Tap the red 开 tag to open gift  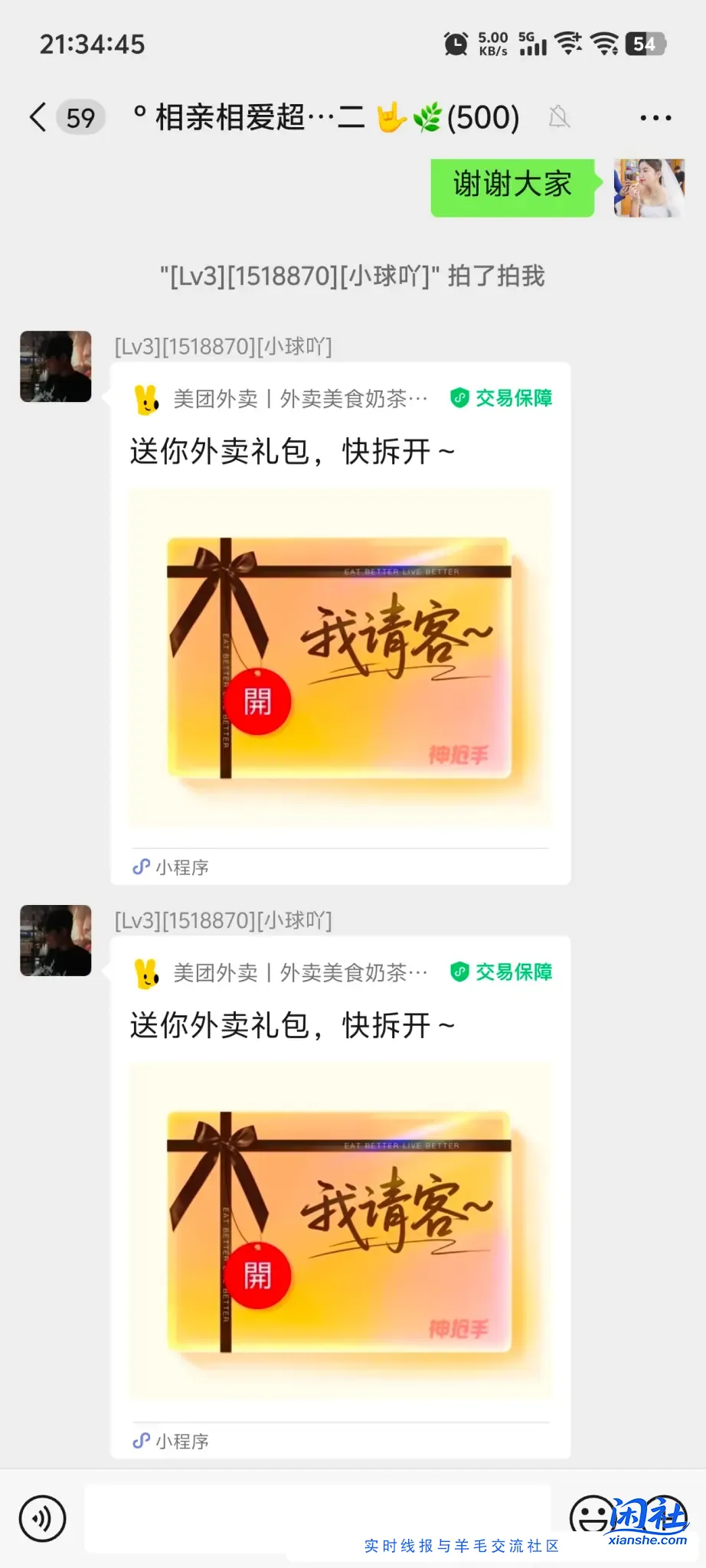(258, 702)
